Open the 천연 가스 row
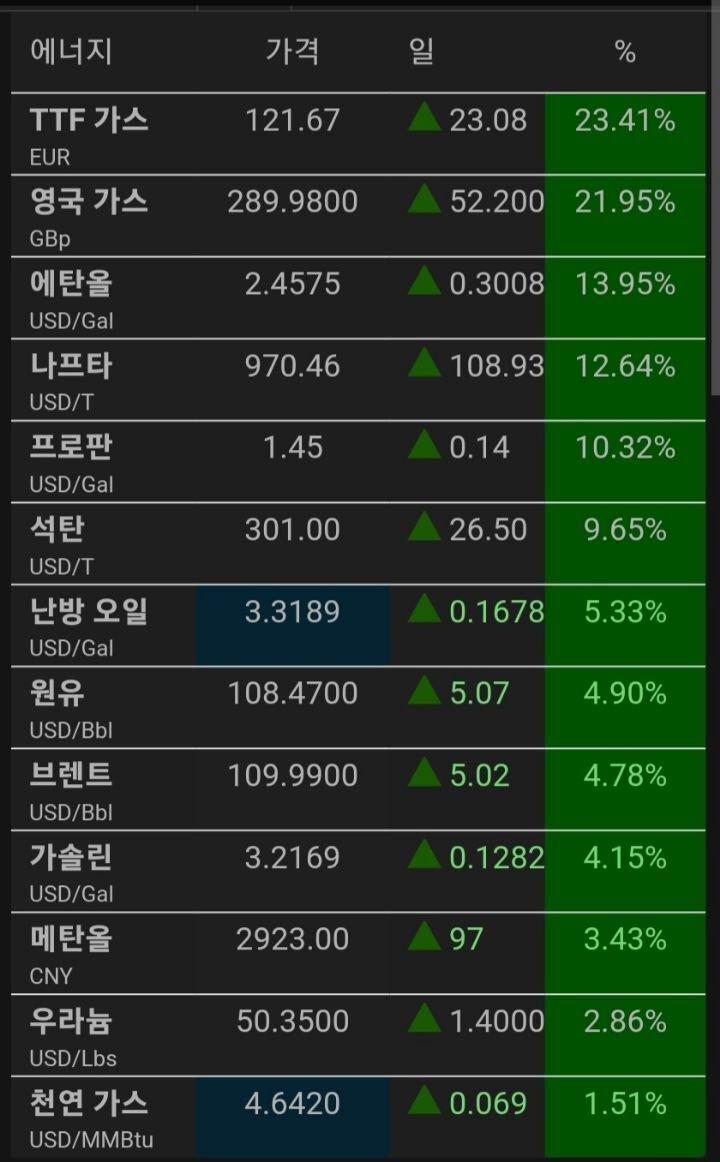720x1162 pixels. (x=358, y=1117)
